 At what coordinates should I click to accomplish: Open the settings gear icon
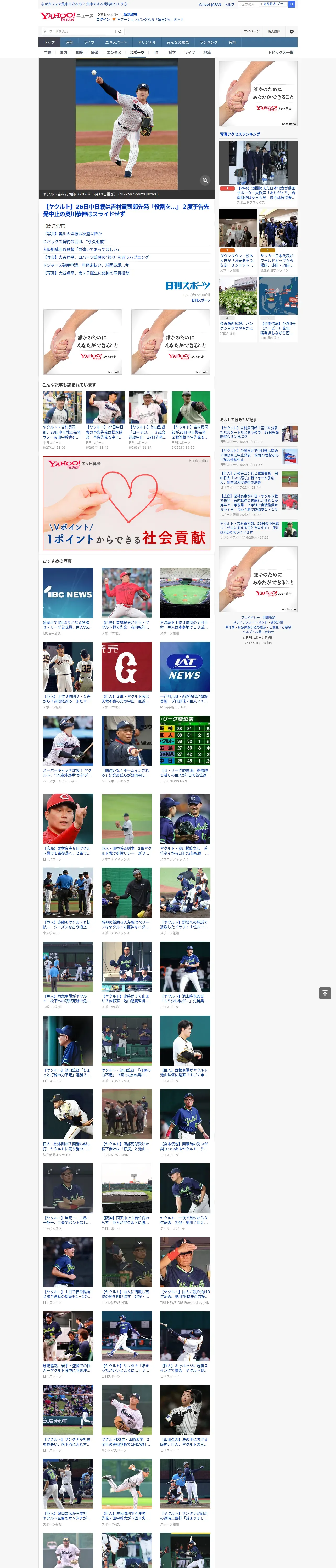[292, 31]
